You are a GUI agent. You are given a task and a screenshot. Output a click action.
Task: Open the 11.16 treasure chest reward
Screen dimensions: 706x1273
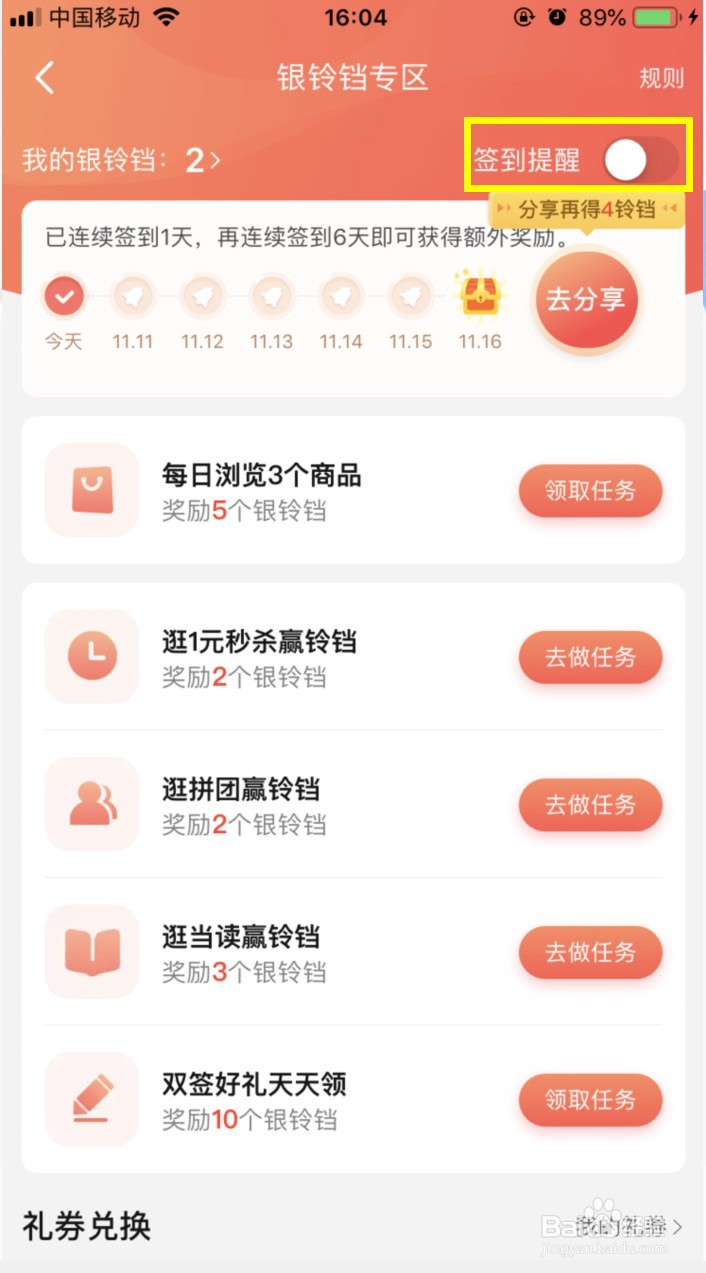480,295
